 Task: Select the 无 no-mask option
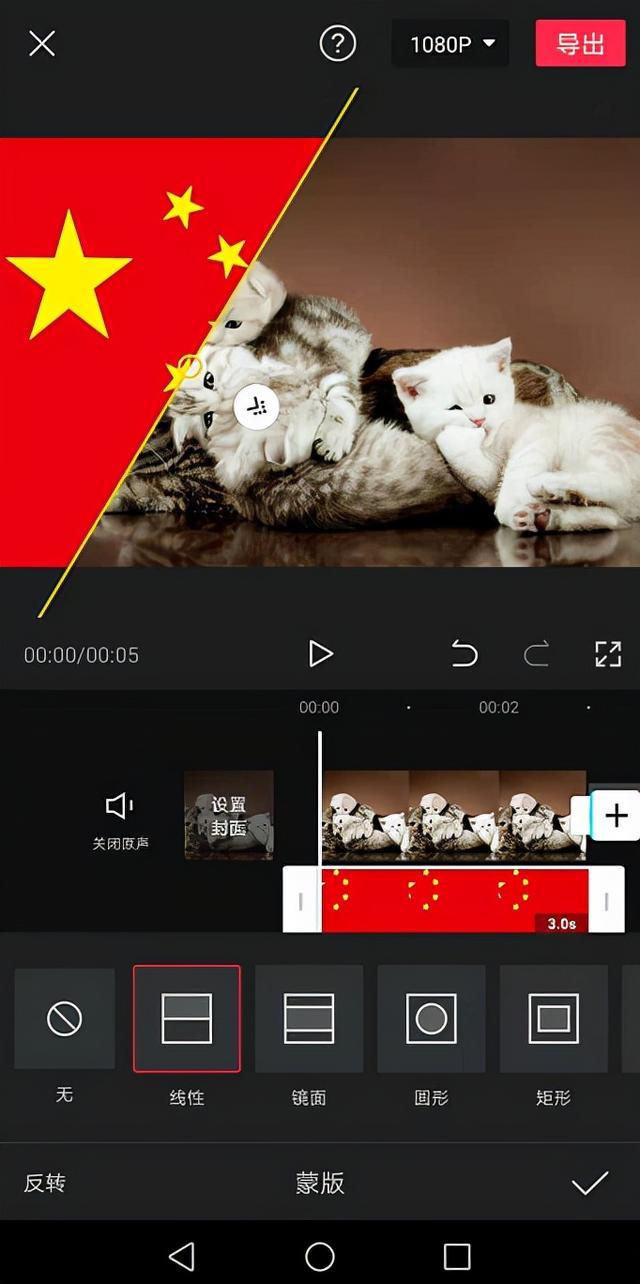64,1019
